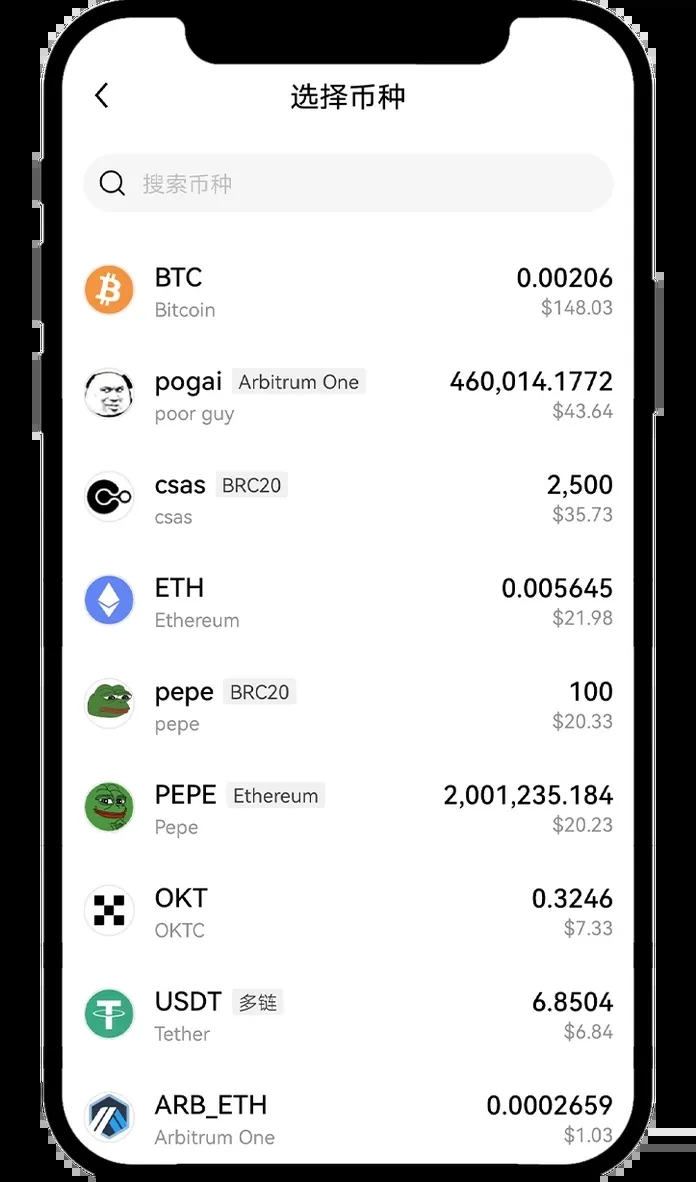This screenshot has width=696, height=1182.
Task: Select USDT Tether 多链
Action: [348, 1015]
